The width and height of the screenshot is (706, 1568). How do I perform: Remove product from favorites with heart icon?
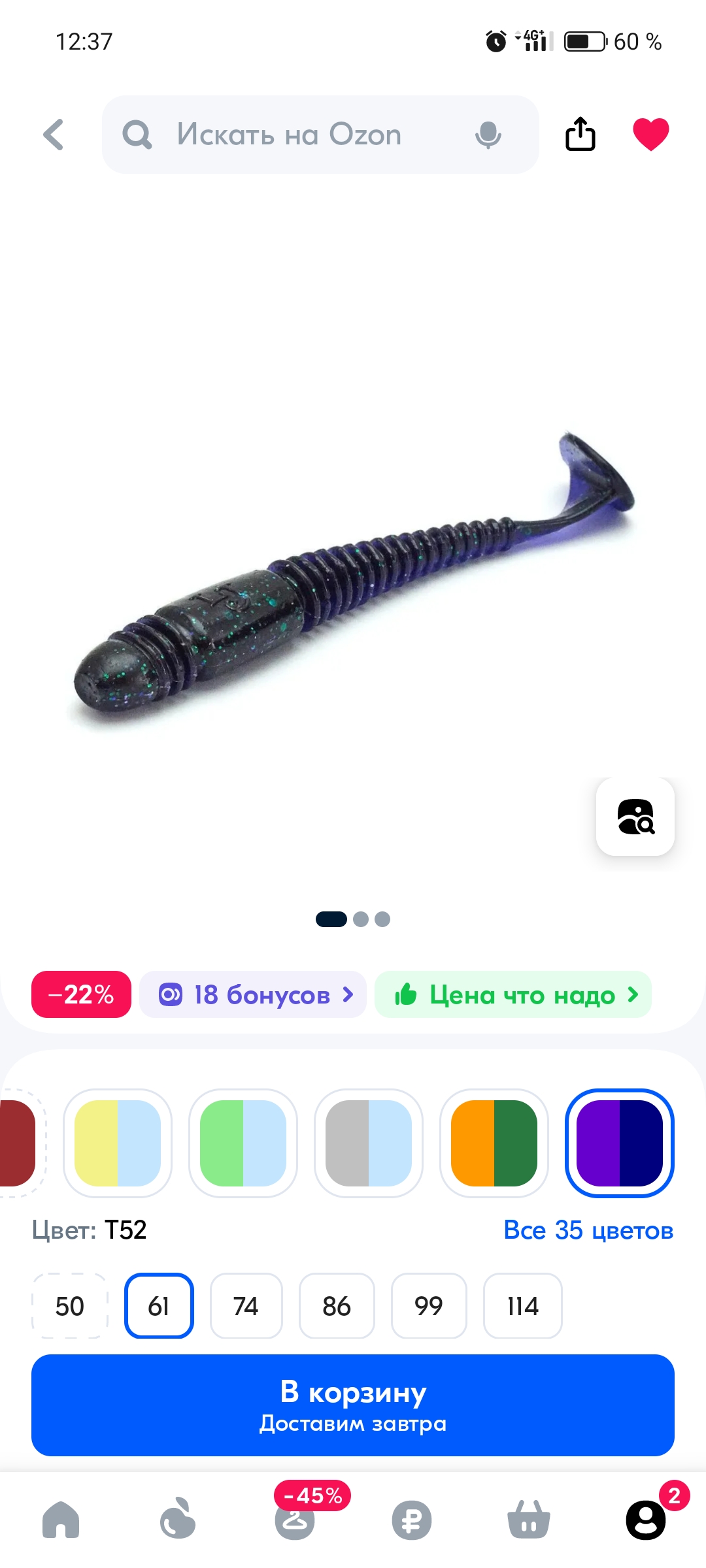pyautogui.click(x=650, y=135)
